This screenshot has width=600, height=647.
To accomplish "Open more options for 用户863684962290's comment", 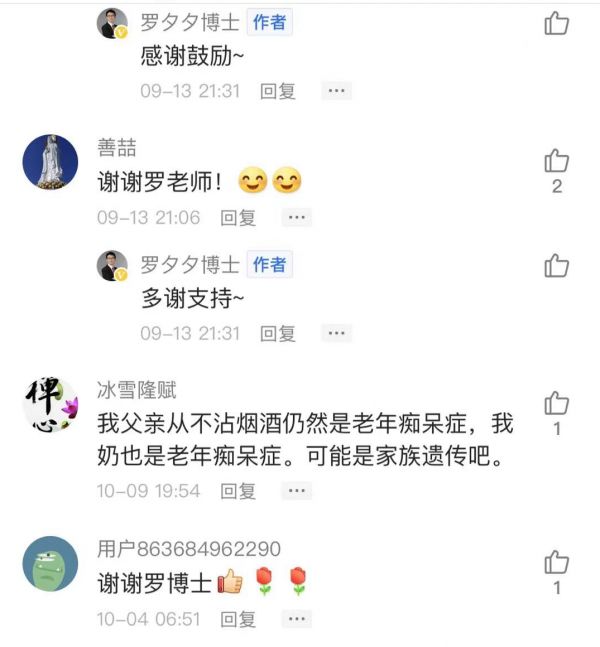I will 296,619.
